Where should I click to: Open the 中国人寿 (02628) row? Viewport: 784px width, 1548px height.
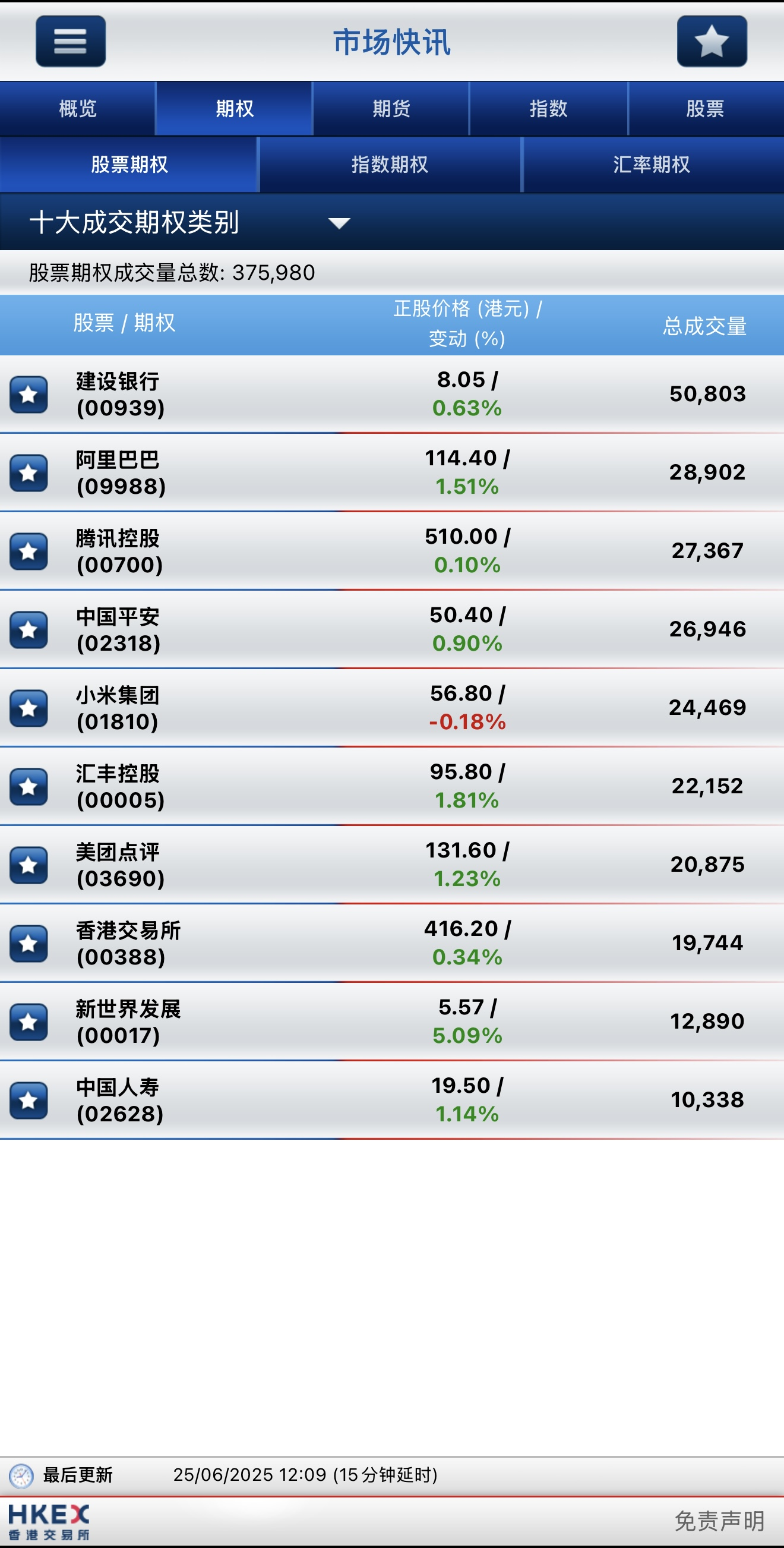point(390,1101)
